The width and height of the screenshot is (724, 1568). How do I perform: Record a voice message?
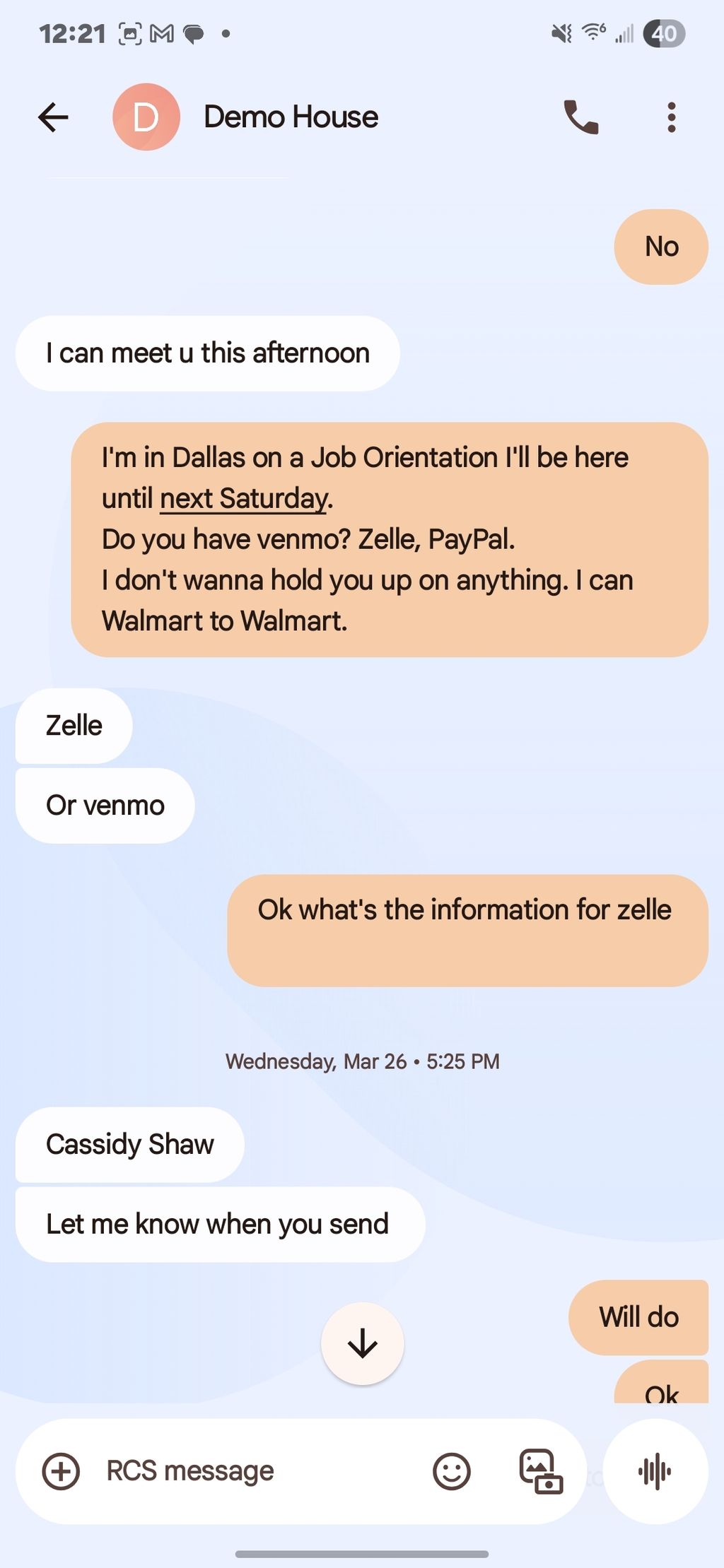pyautogui.click(x=655, y=1471)
